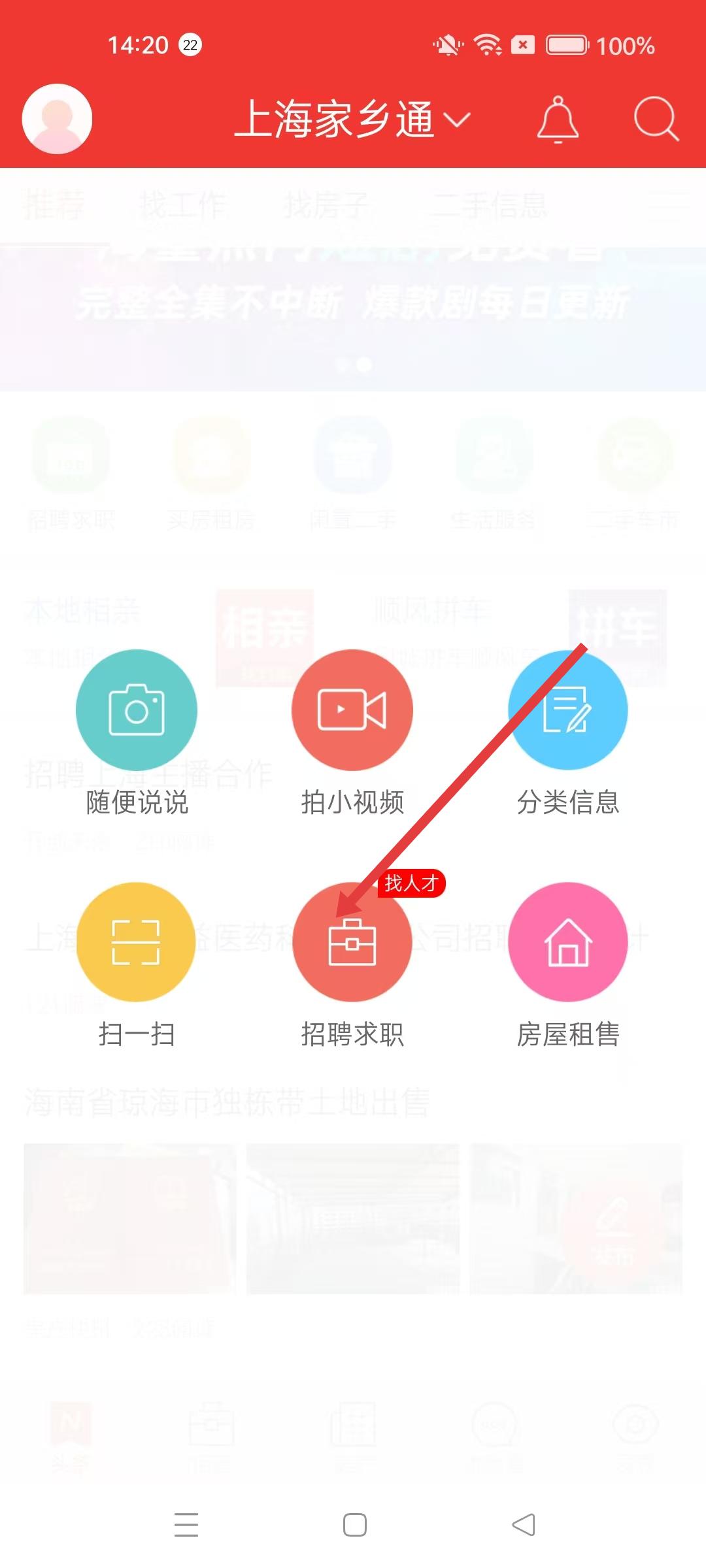This screenshot has height=1568, width=706.
Task: Choose 分类信息 to post classified info
Action: (x=567, y=710)
